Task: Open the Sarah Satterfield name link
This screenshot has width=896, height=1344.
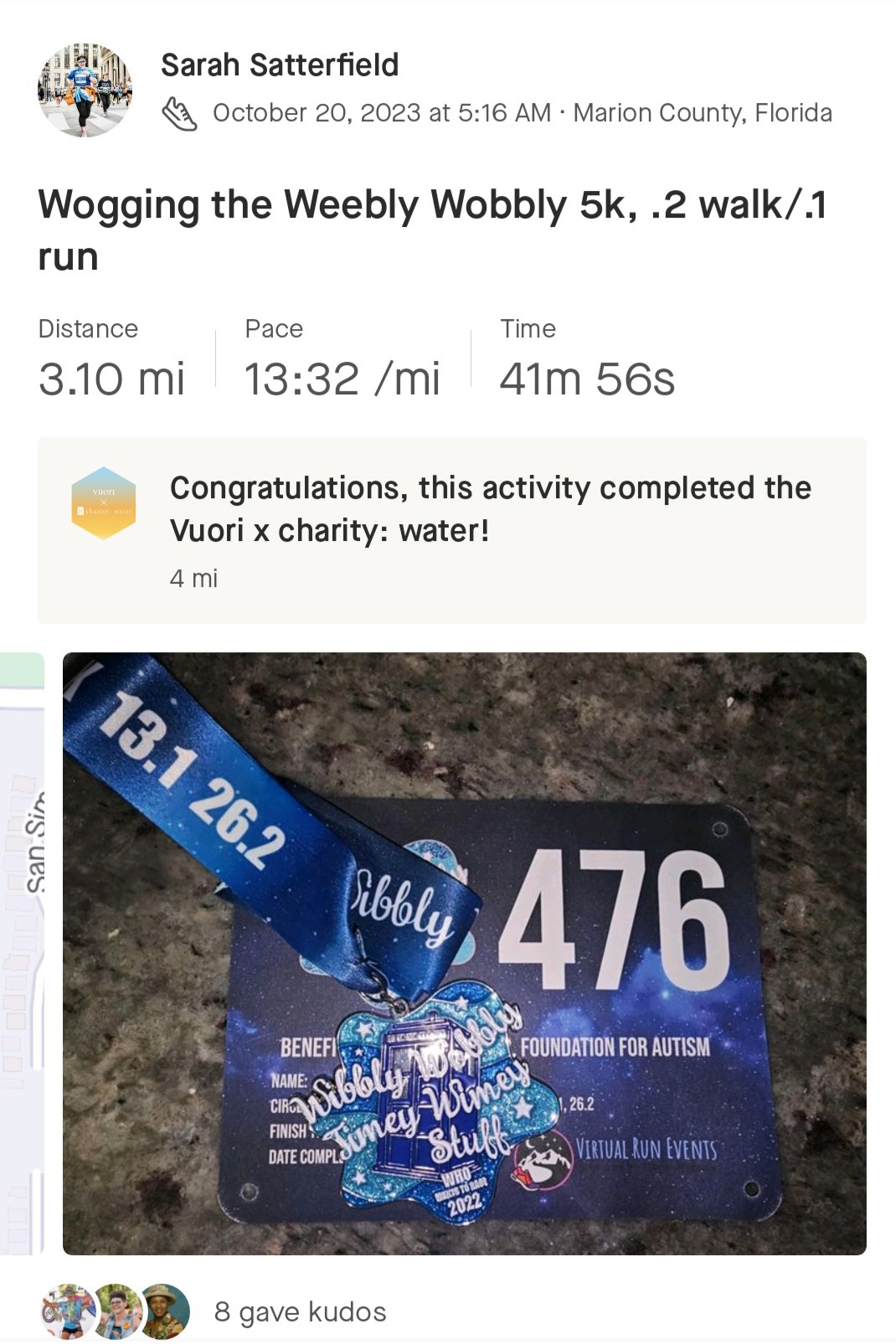Action: point(279,65)
